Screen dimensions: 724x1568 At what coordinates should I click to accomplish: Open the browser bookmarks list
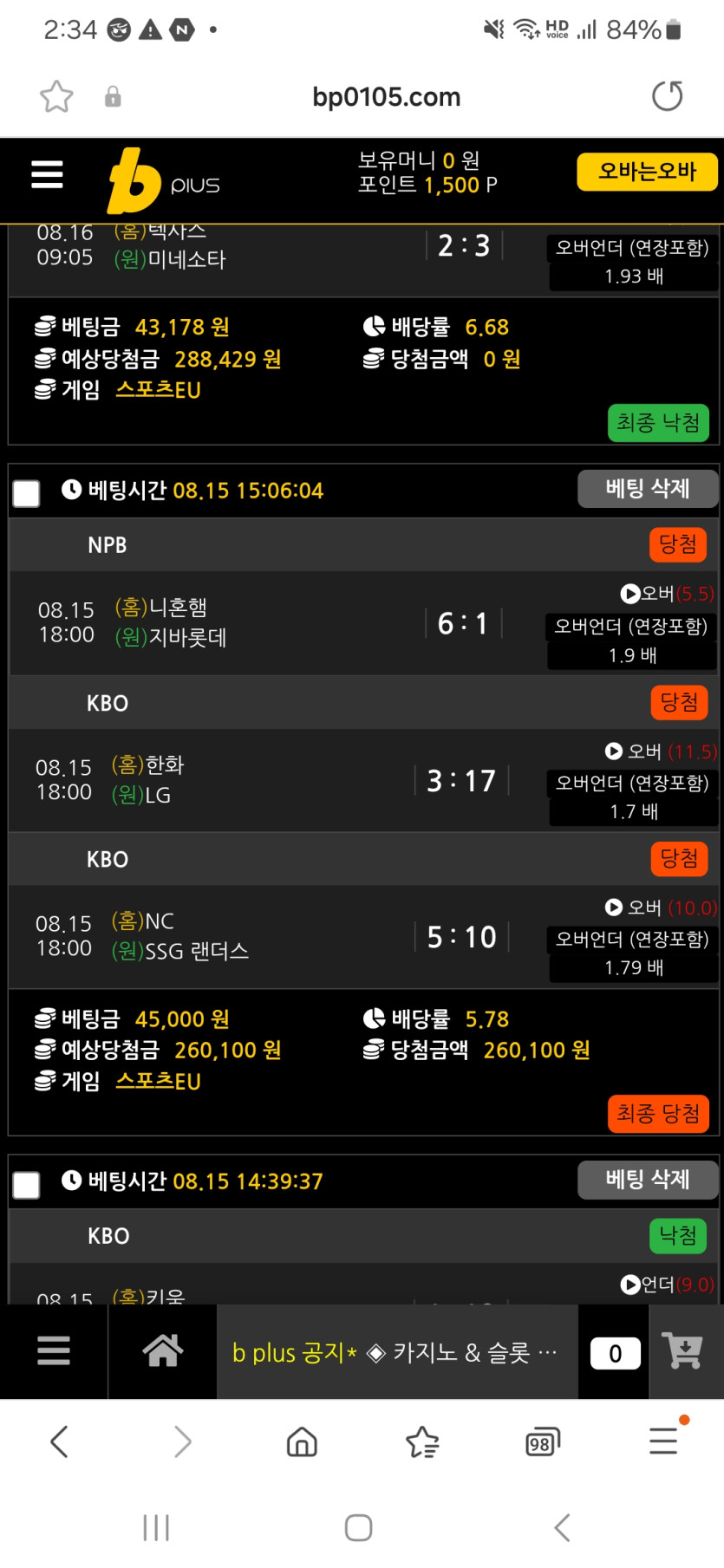(x=422, y=1442)
